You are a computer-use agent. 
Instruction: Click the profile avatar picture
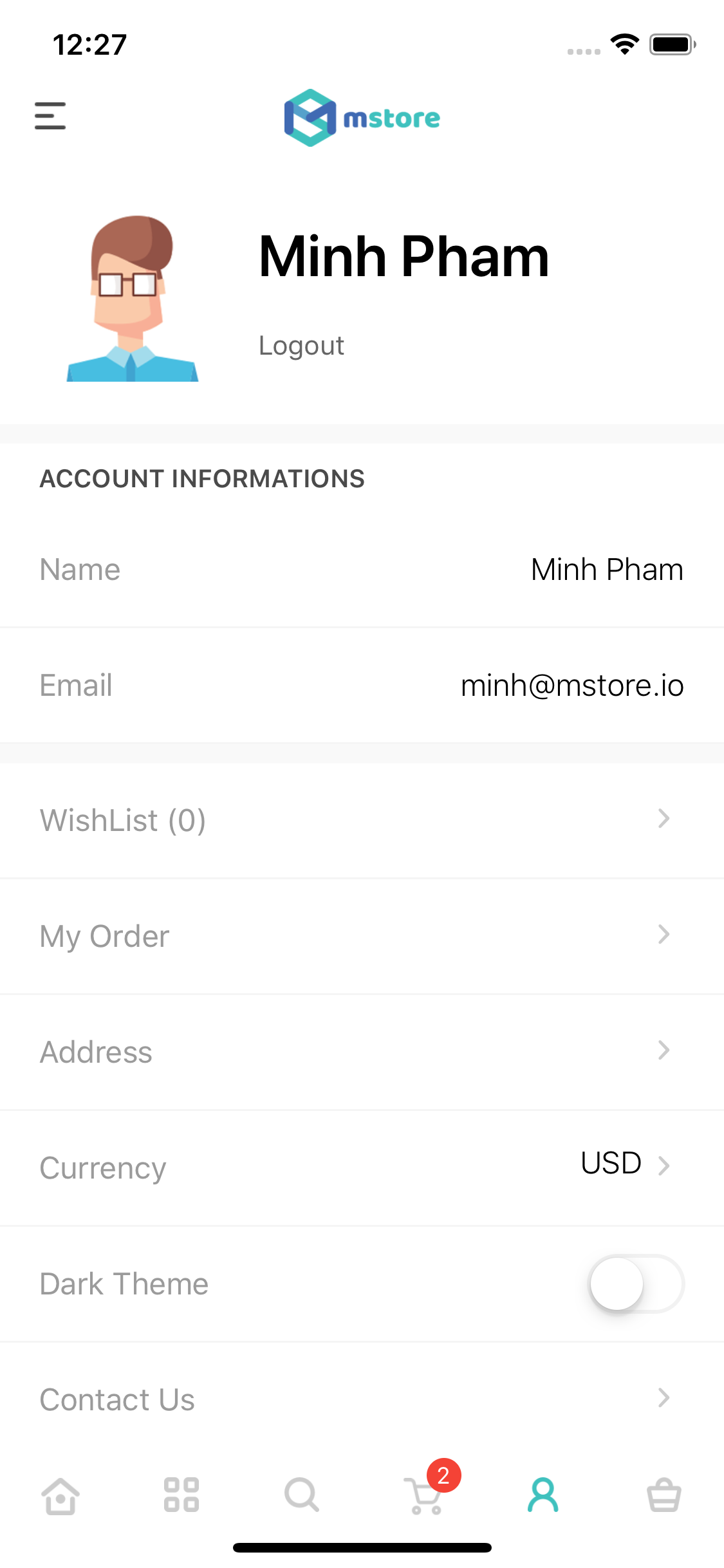coord(132,300)
